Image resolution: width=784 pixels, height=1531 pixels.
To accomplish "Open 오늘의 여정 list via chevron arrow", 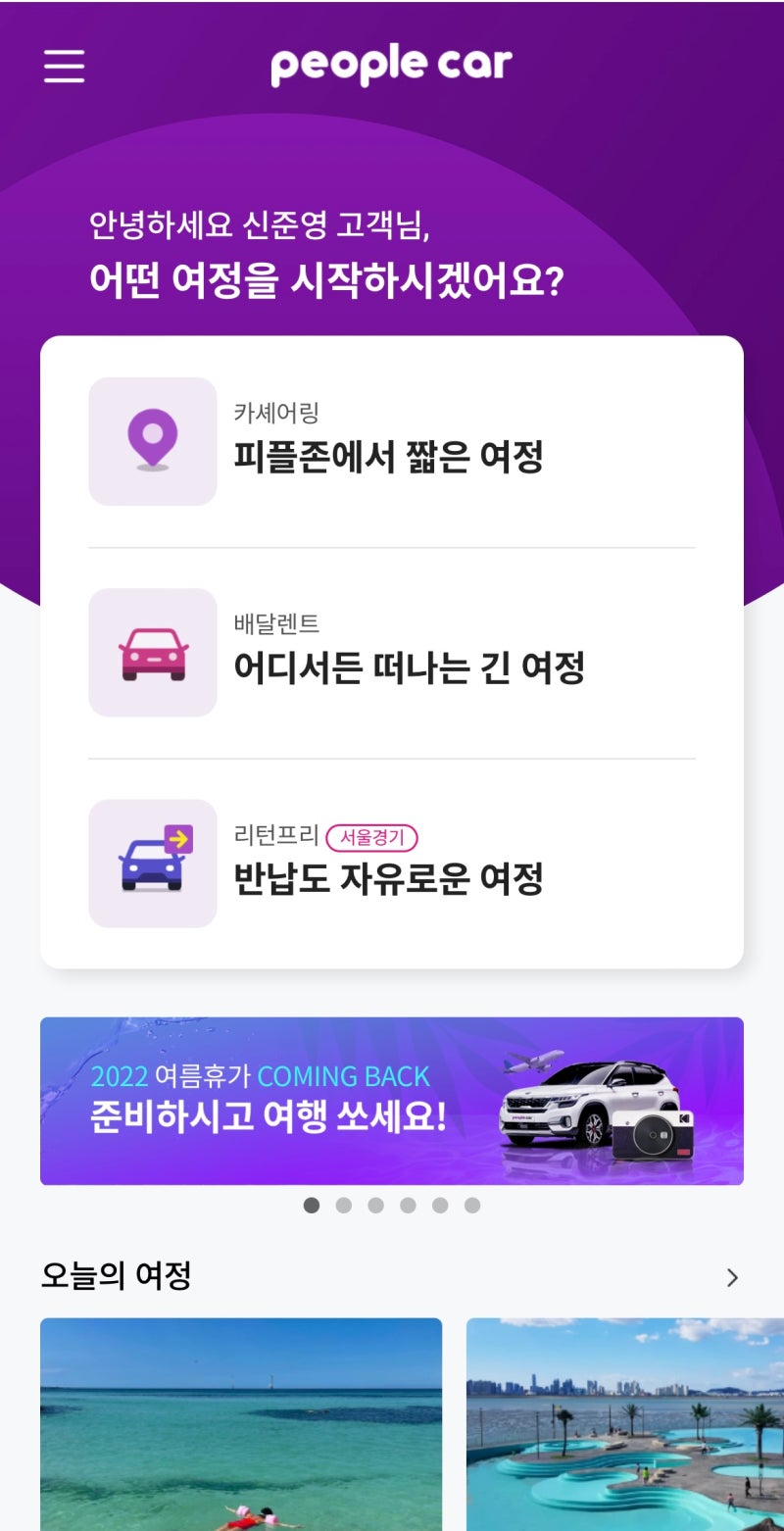I will [x=732, y=1277].
